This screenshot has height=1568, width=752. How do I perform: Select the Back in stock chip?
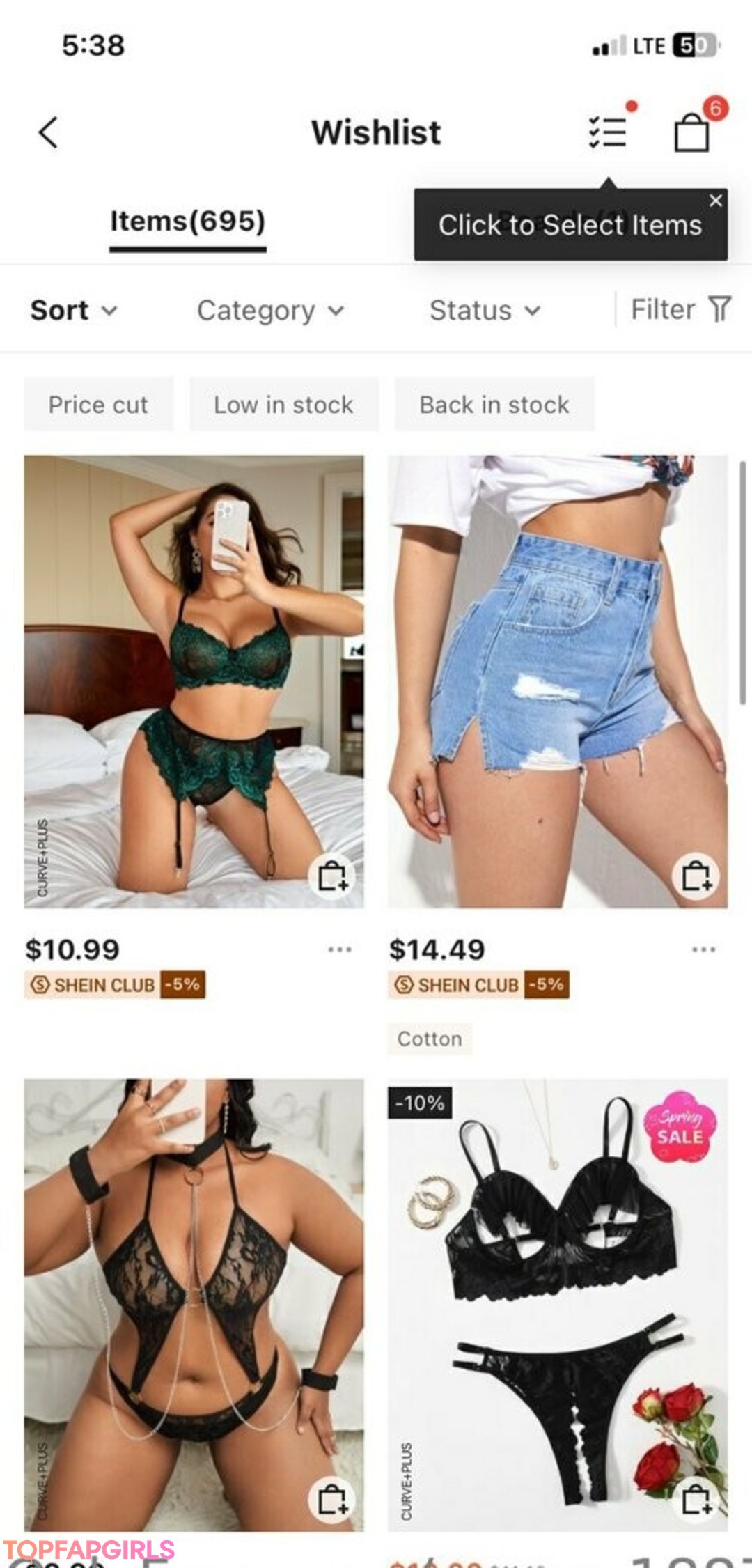pyautogui.click(x=494, y=405)
